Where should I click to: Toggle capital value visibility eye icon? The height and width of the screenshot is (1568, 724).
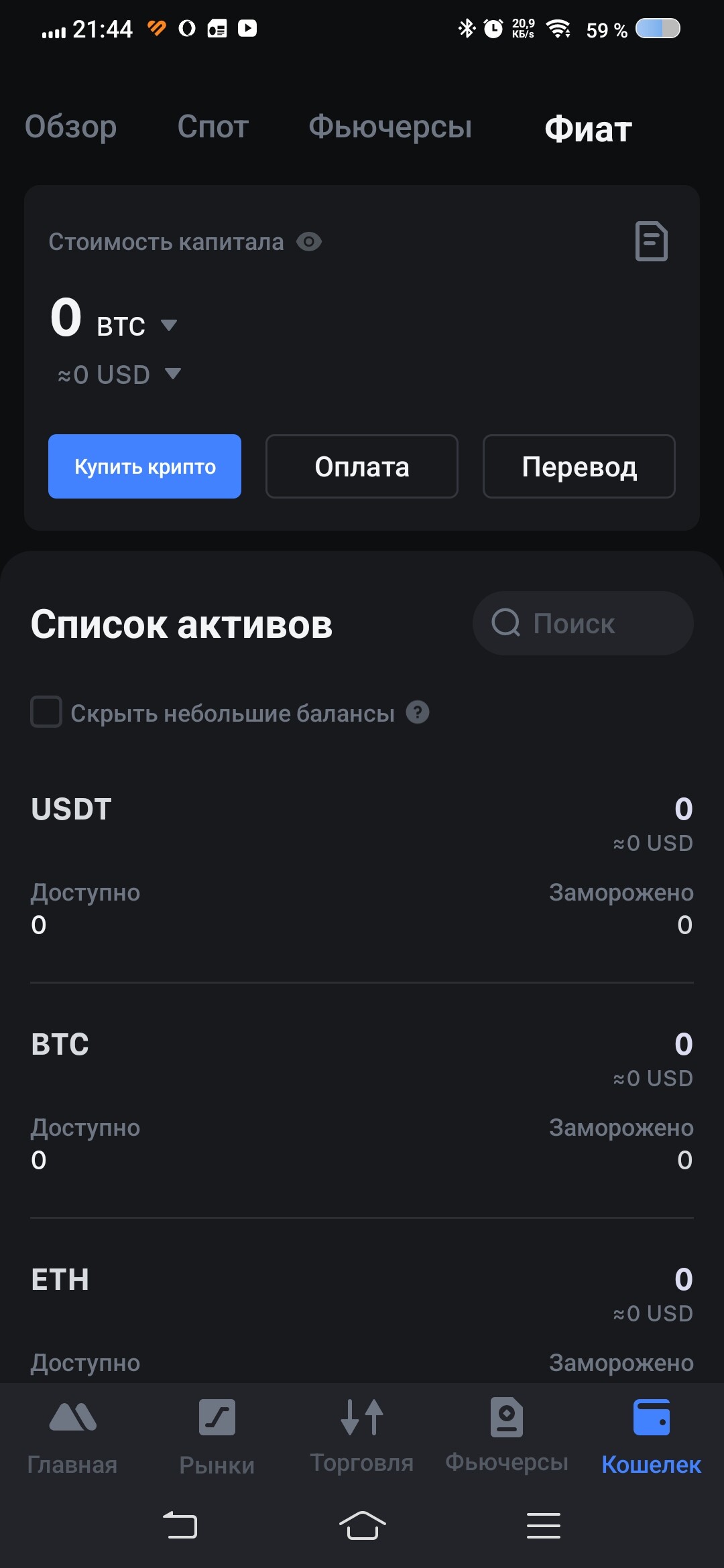coord(309,241)
